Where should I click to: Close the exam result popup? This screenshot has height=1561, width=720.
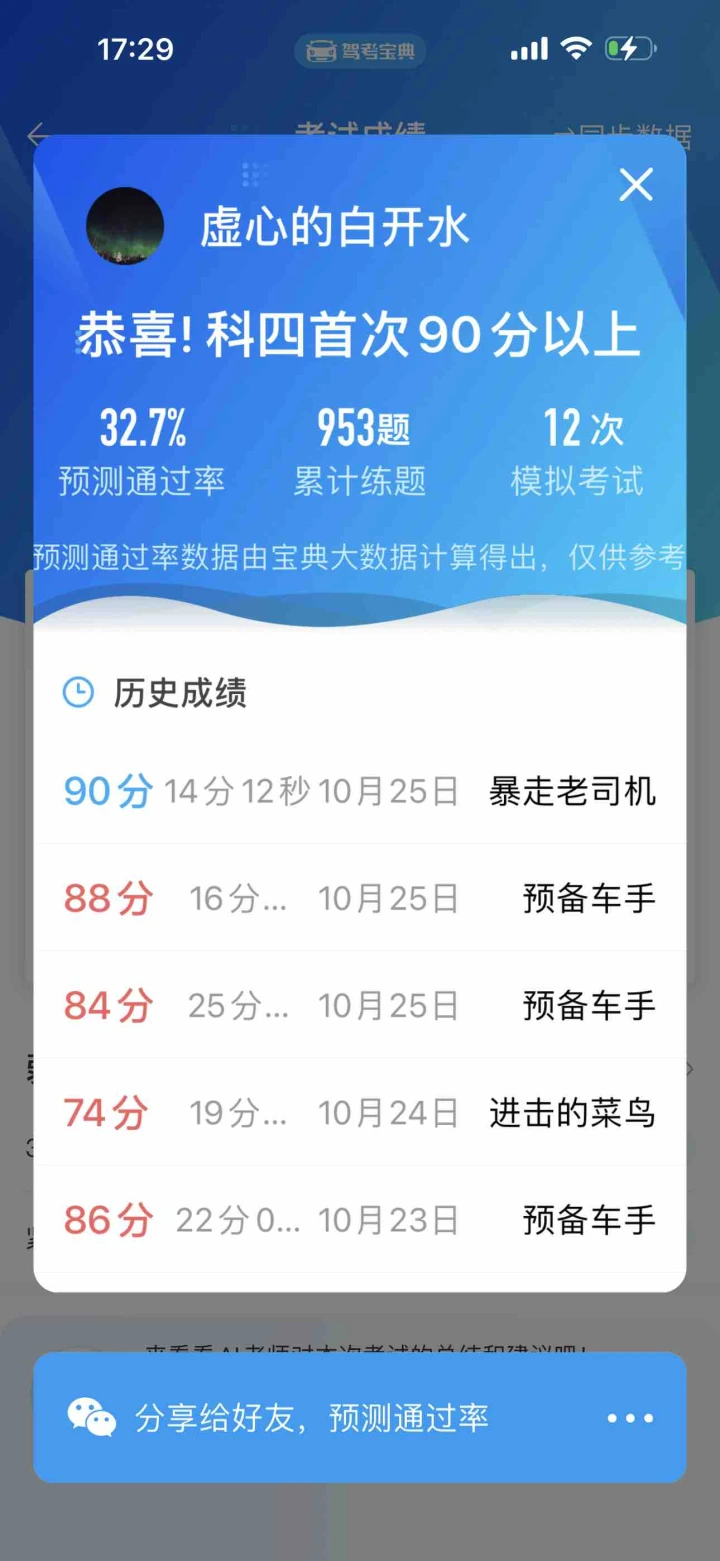636,185
